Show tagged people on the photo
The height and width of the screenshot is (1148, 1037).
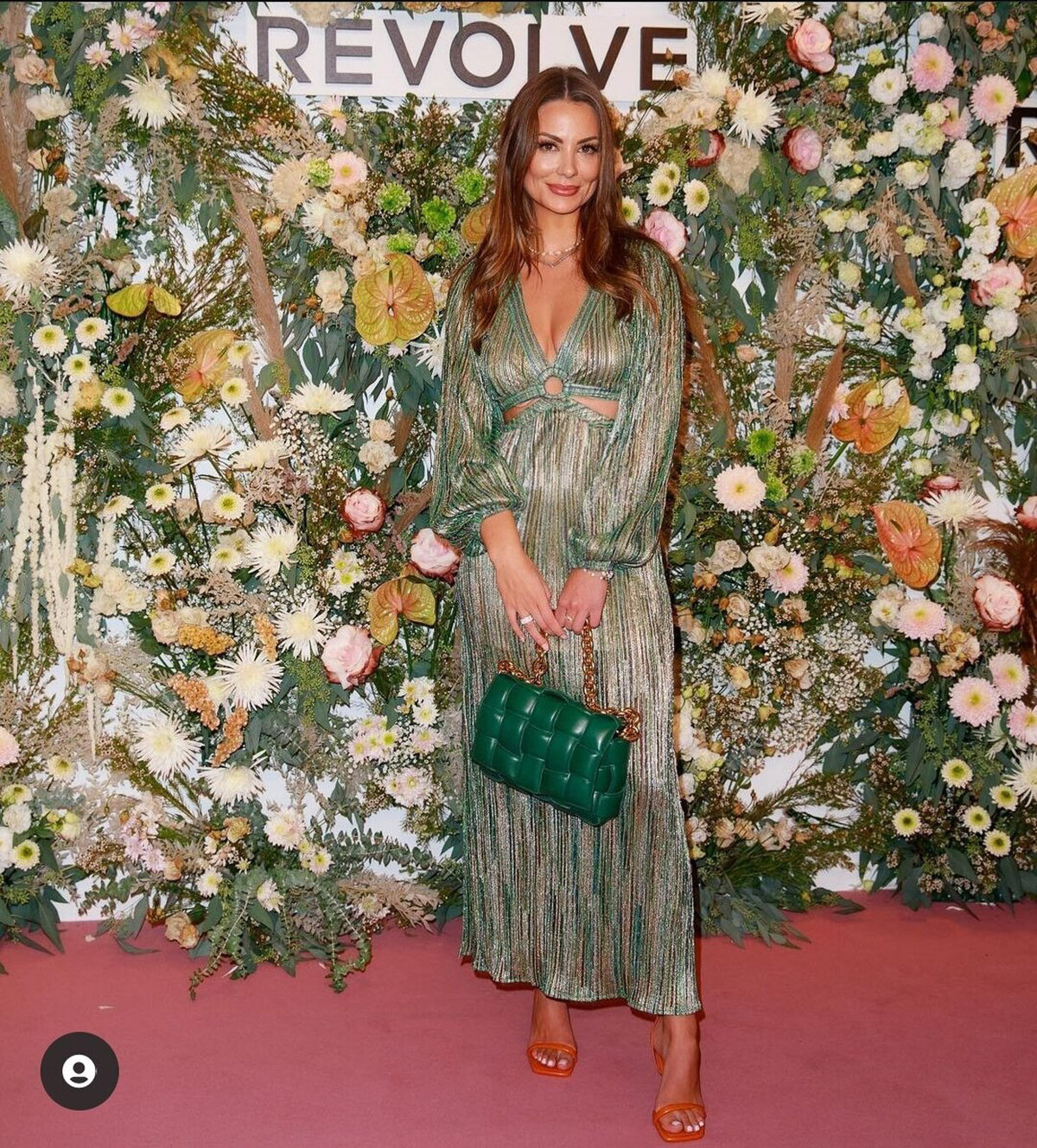click(x=80, y=1071)
